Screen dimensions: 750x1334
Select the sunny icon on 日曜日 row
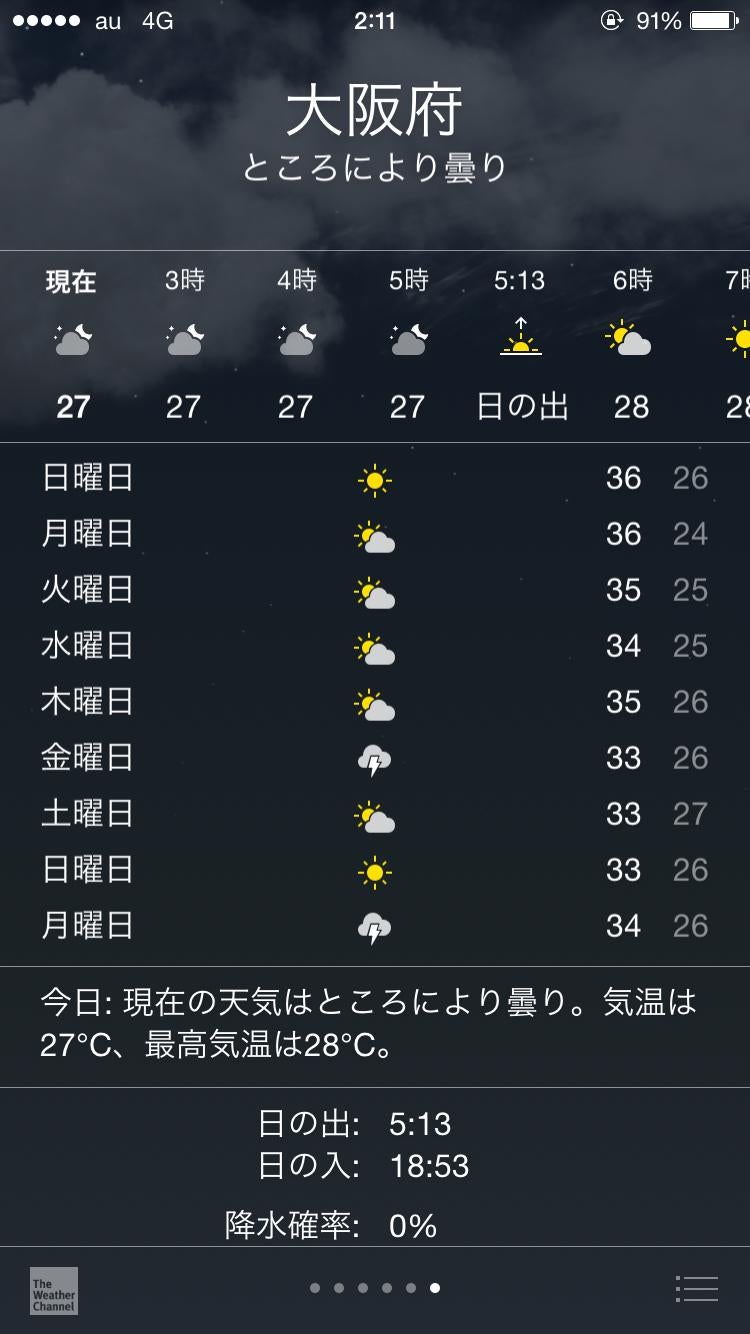pos(373,478)
